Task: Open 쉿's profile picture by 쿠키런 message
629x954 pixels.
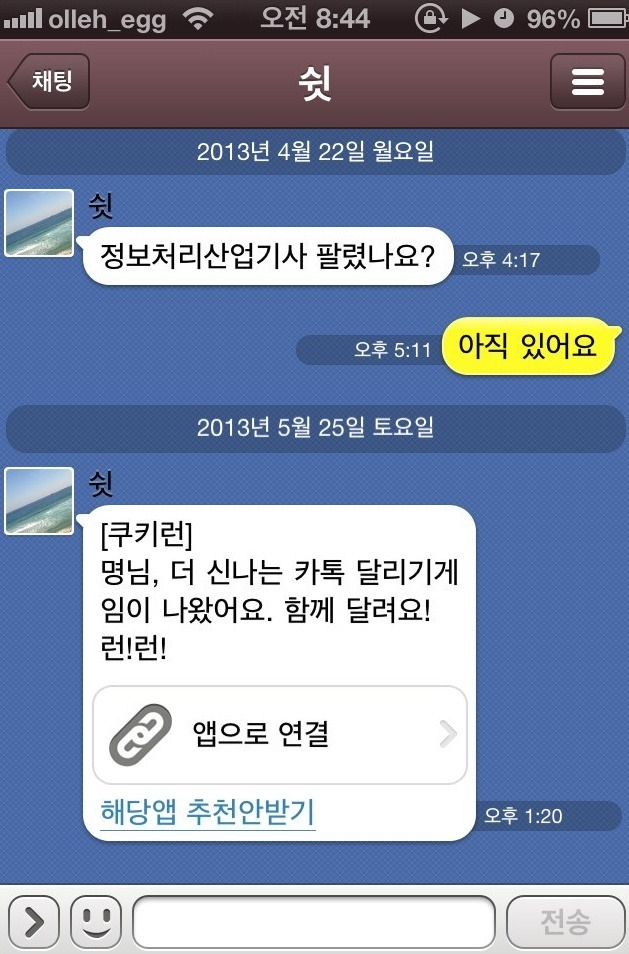Action: (39, 500)
